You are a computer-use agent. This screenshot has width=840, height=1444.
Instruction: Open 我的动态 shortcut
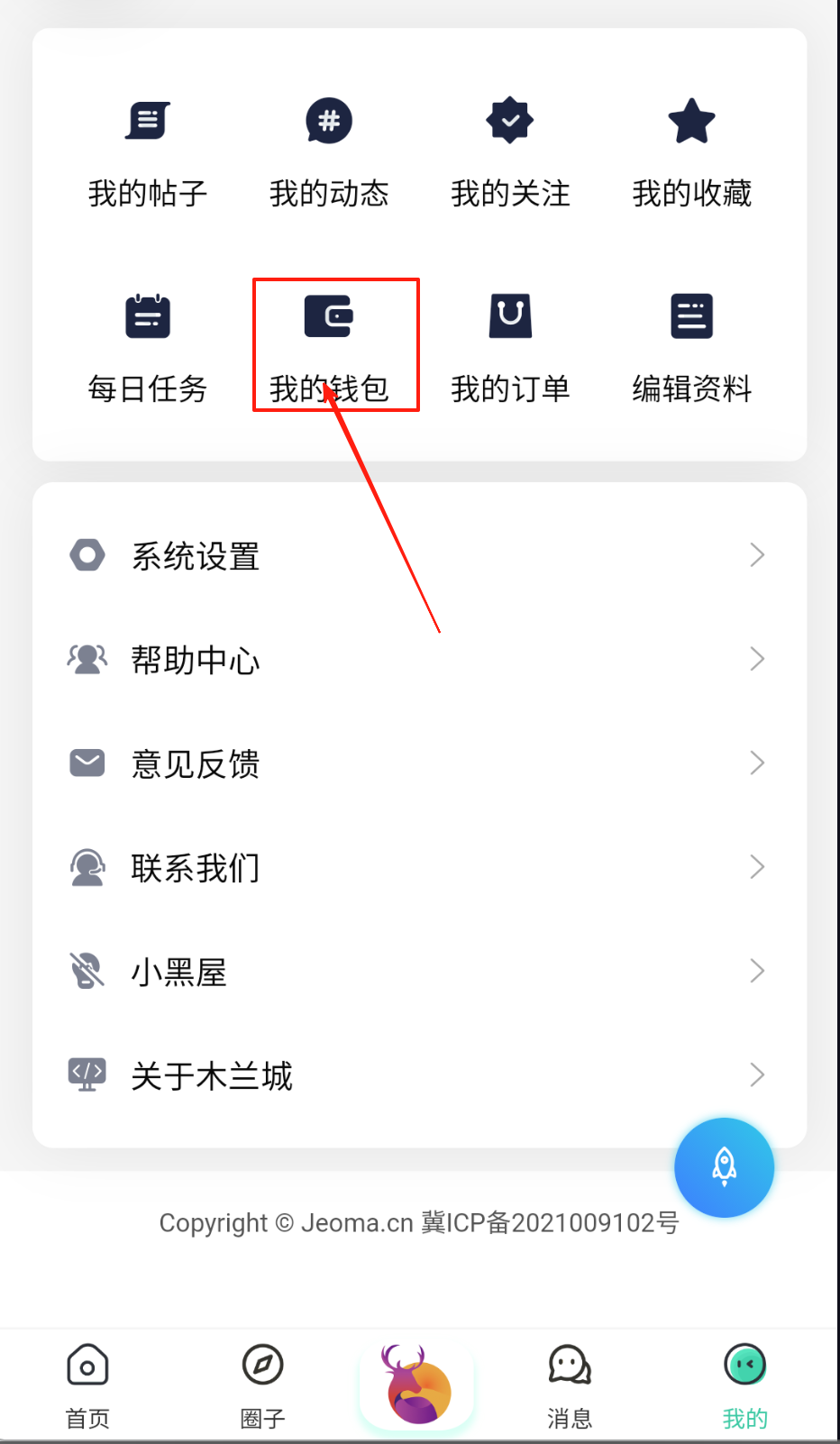[329, 155]
